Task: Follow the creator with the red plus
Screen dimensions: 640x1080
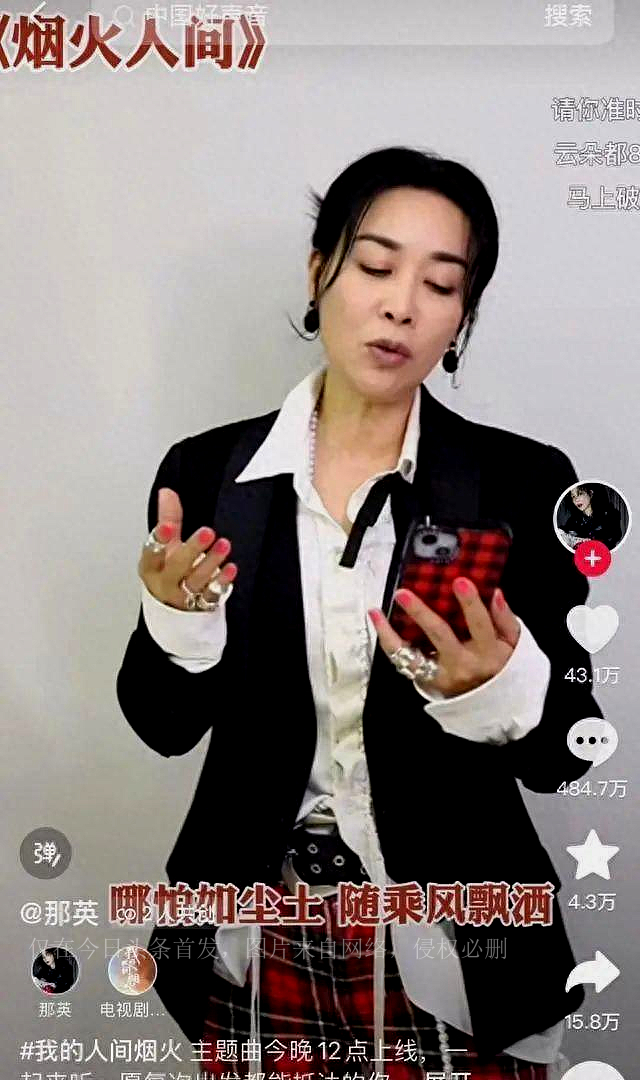Action: pyautogui.click(x=592, y=558)
